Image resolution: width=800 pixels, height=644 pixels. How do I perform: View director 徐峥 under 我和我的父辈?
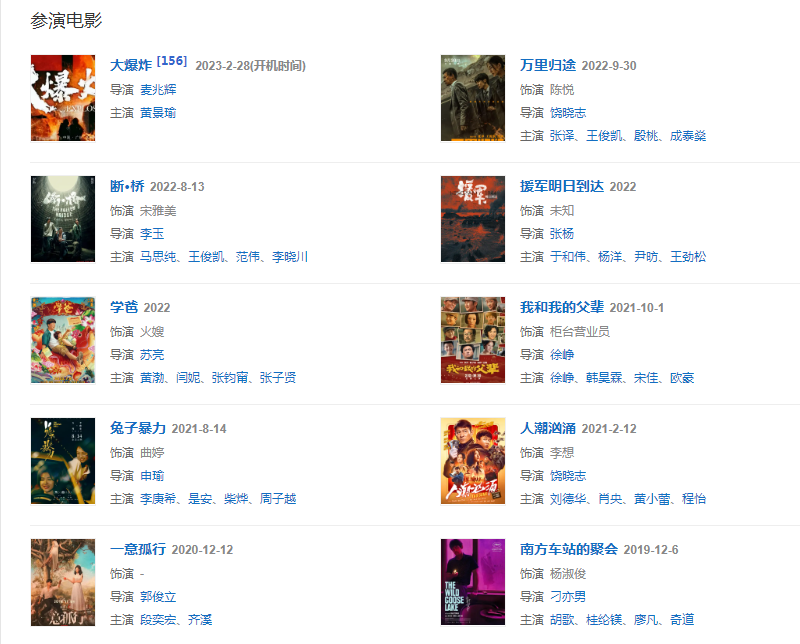tap(562, 354)
